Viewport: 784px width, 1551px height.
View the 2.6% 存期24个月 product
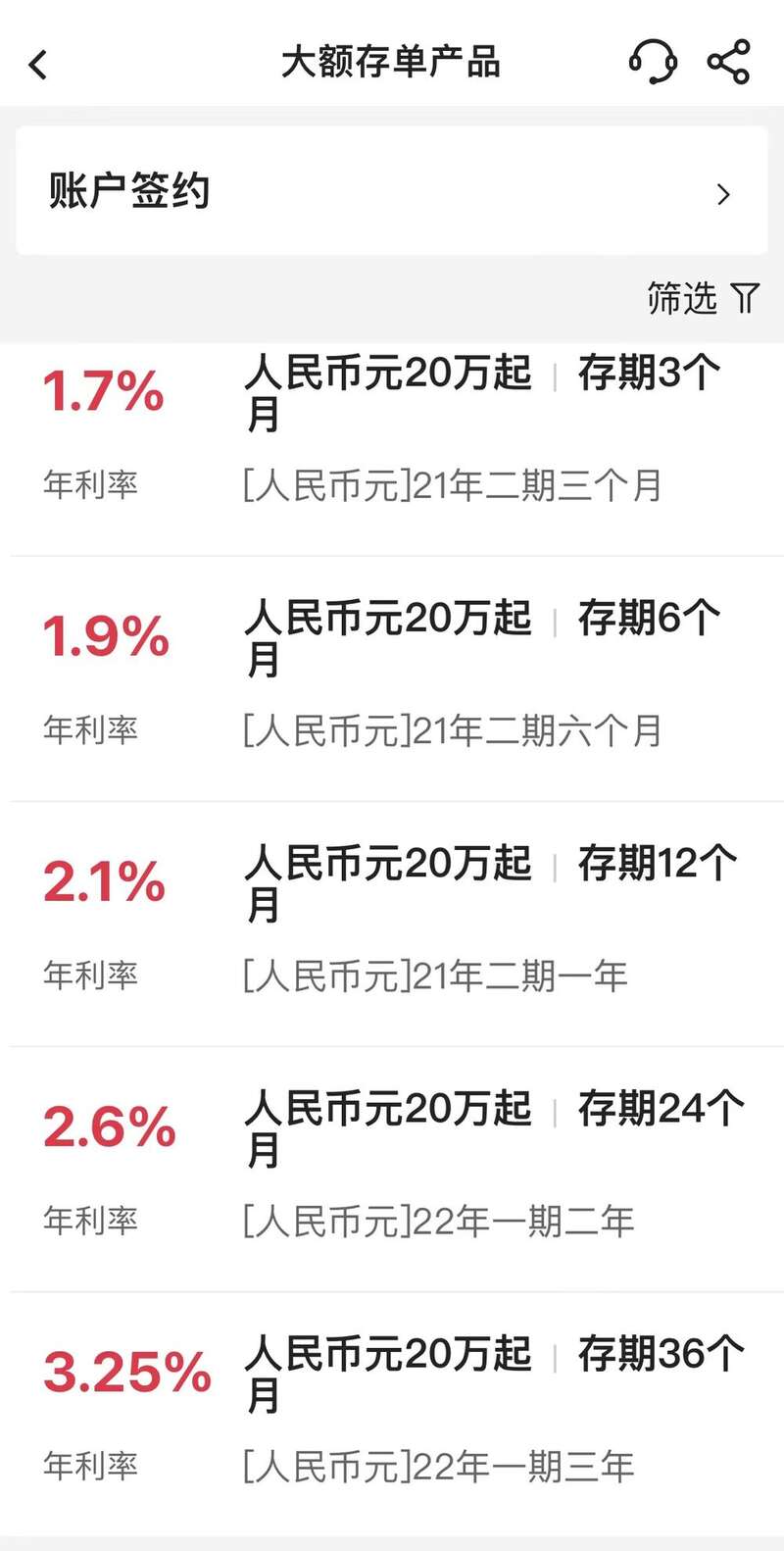tap(392, 1167)
